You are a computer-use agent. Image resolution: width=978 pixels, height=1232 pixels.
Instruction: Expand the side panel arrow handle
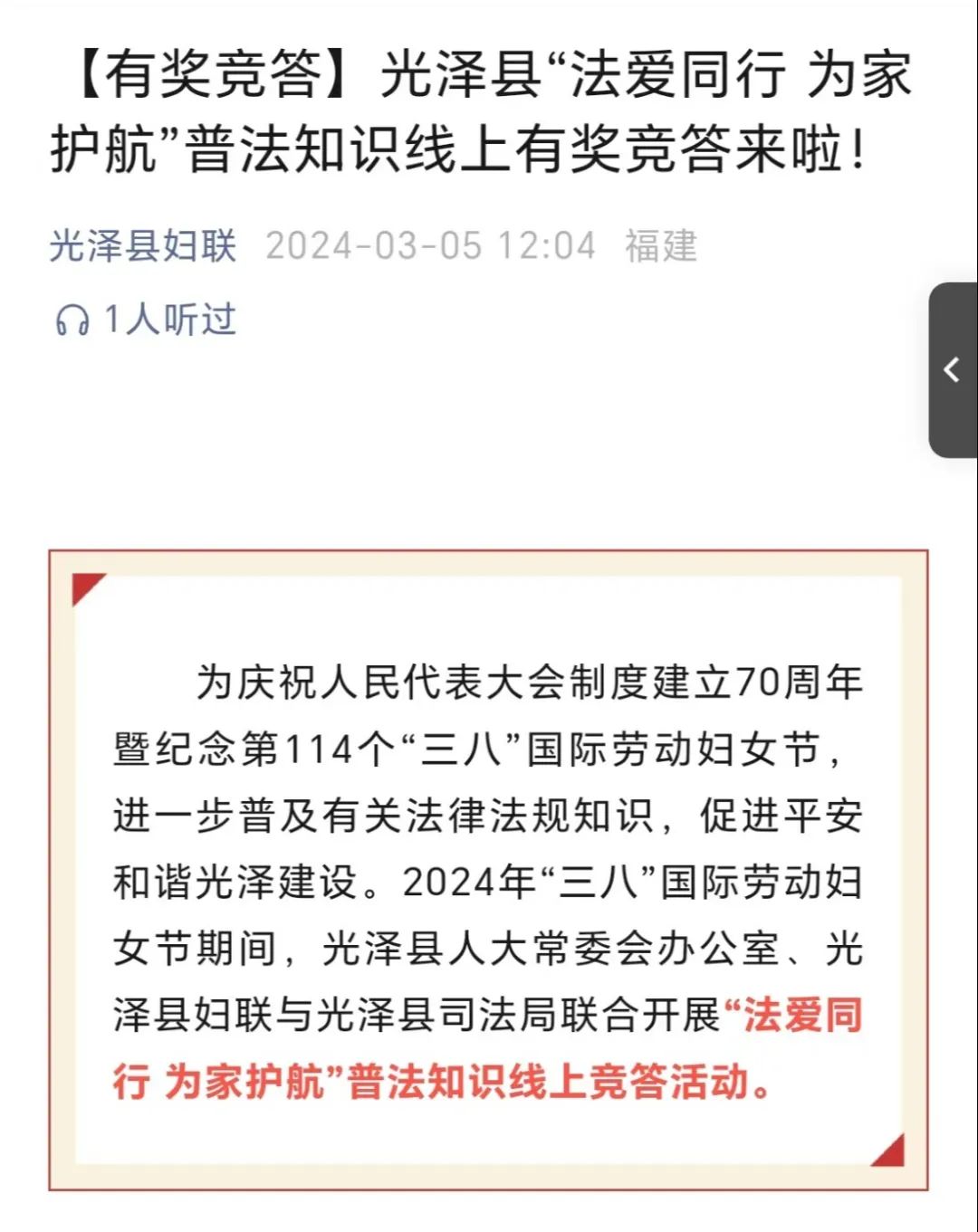[x=953, y=369]
